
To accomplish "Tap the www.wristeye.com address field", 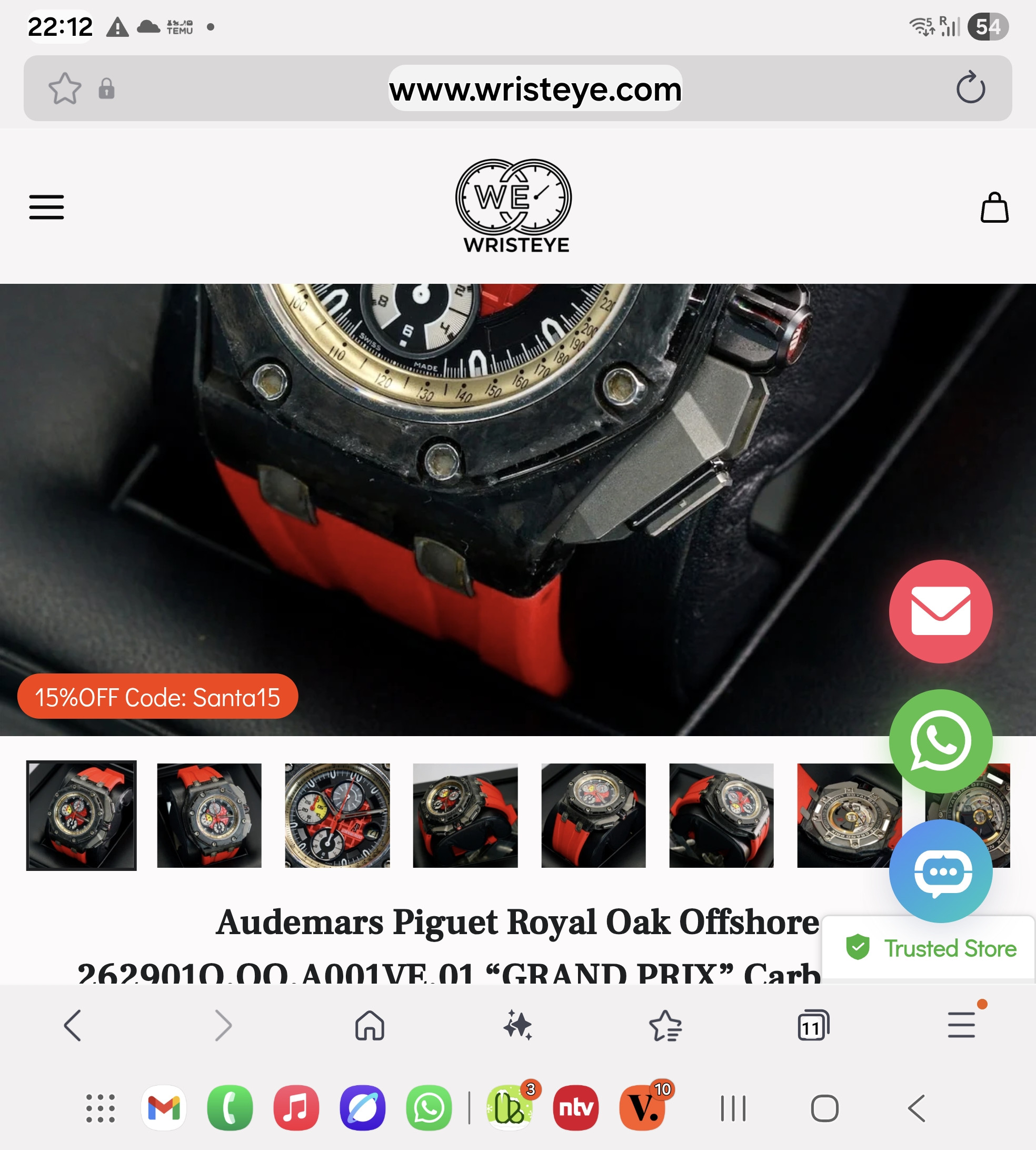I will tap(534, 89).
